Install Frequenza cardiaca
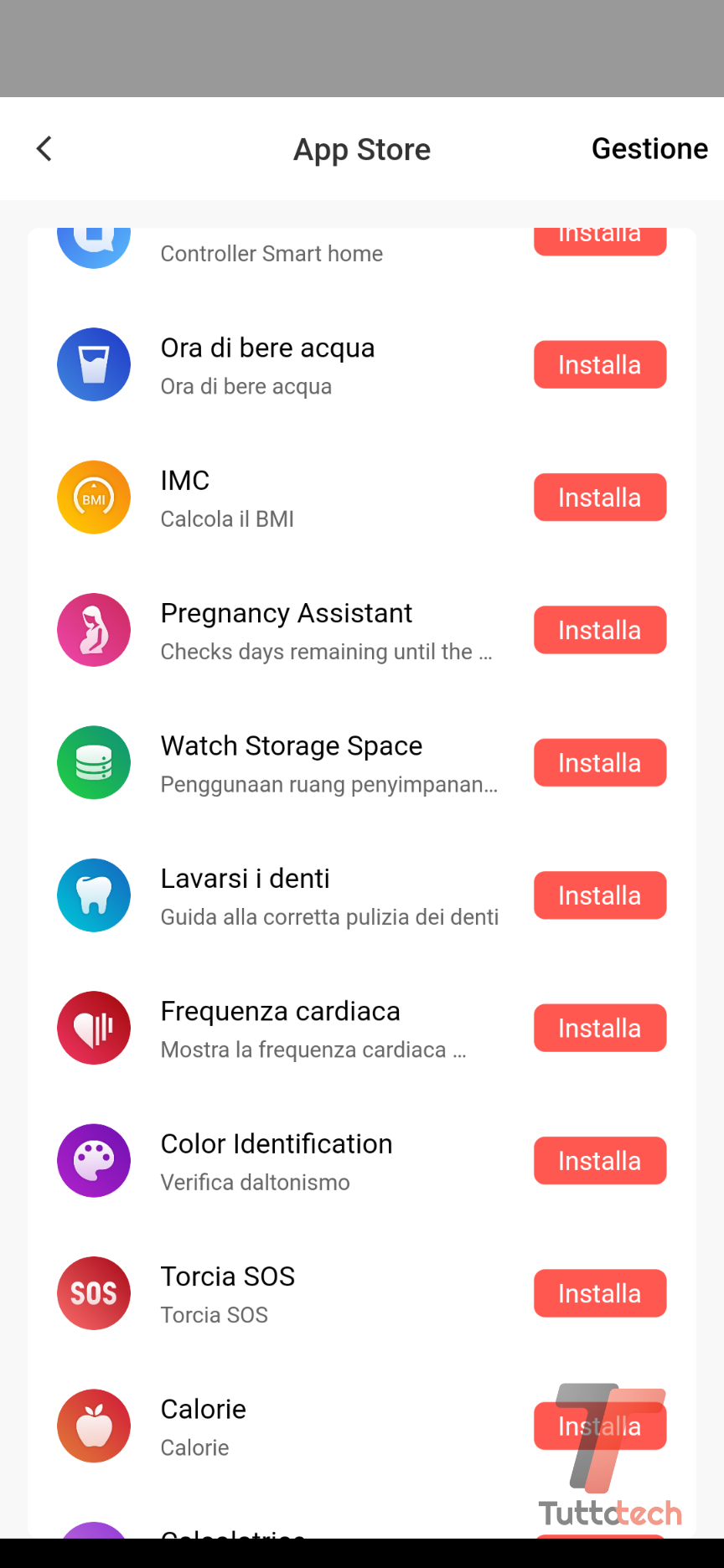 click(x=600, y=1028)
